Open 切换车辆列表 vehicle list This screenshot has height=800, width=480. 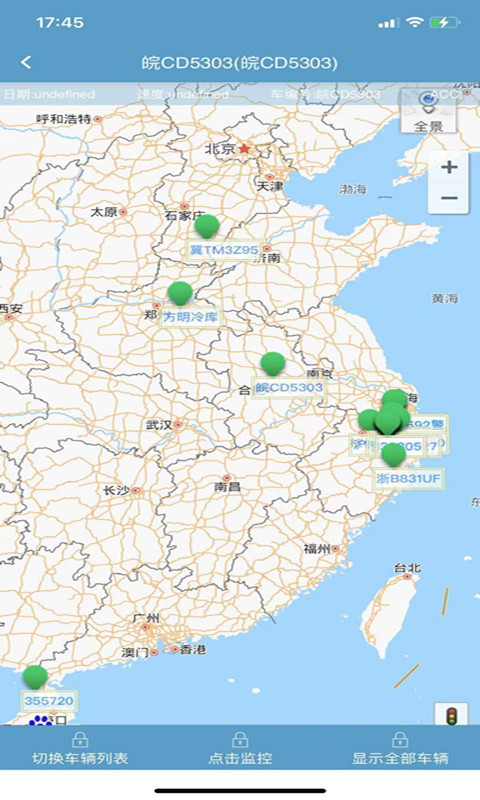click(x=80, y=748)
